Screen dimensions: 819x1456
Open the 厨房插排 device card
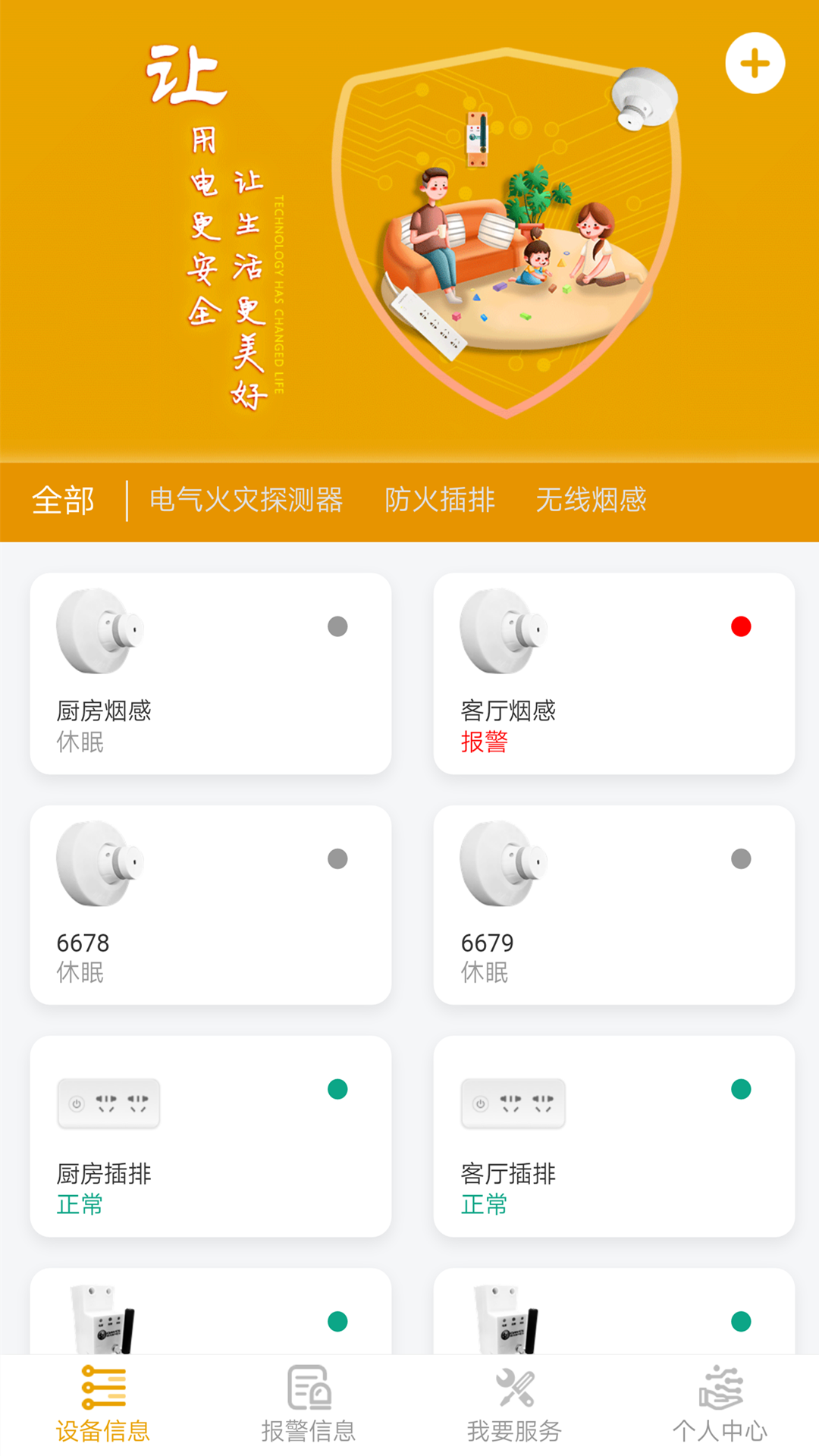(x=211, y=1137)
